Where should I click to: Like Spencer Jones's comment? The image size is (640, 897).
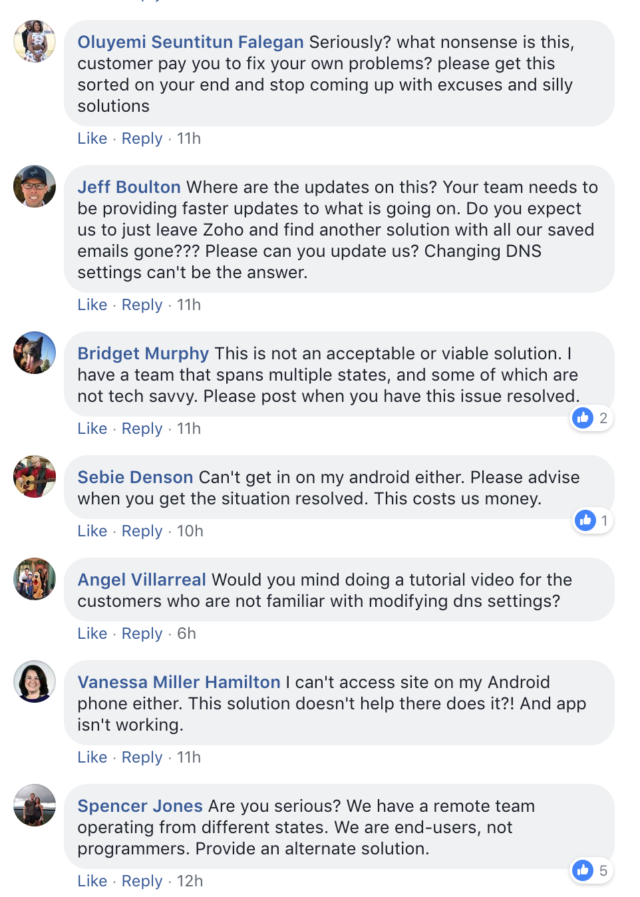tap(92, 881)
